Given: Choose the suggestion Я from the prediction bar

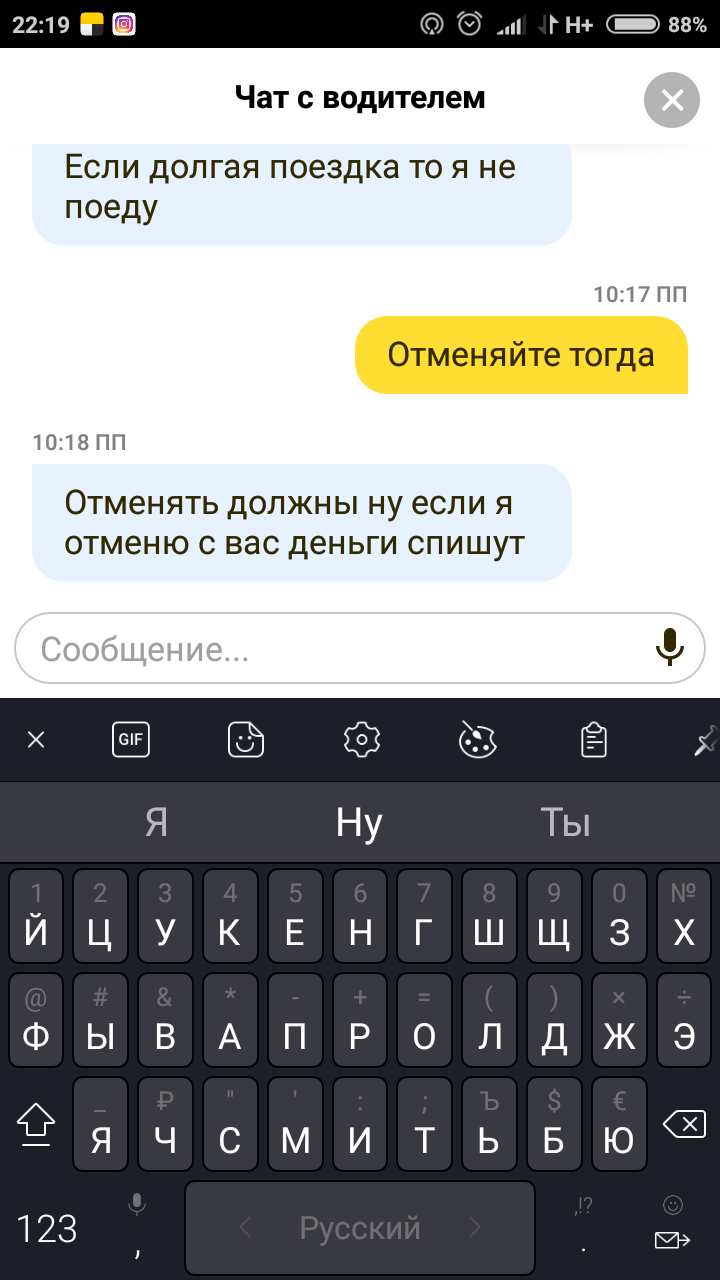Looking at the screenshot, I should pos(156,823).
